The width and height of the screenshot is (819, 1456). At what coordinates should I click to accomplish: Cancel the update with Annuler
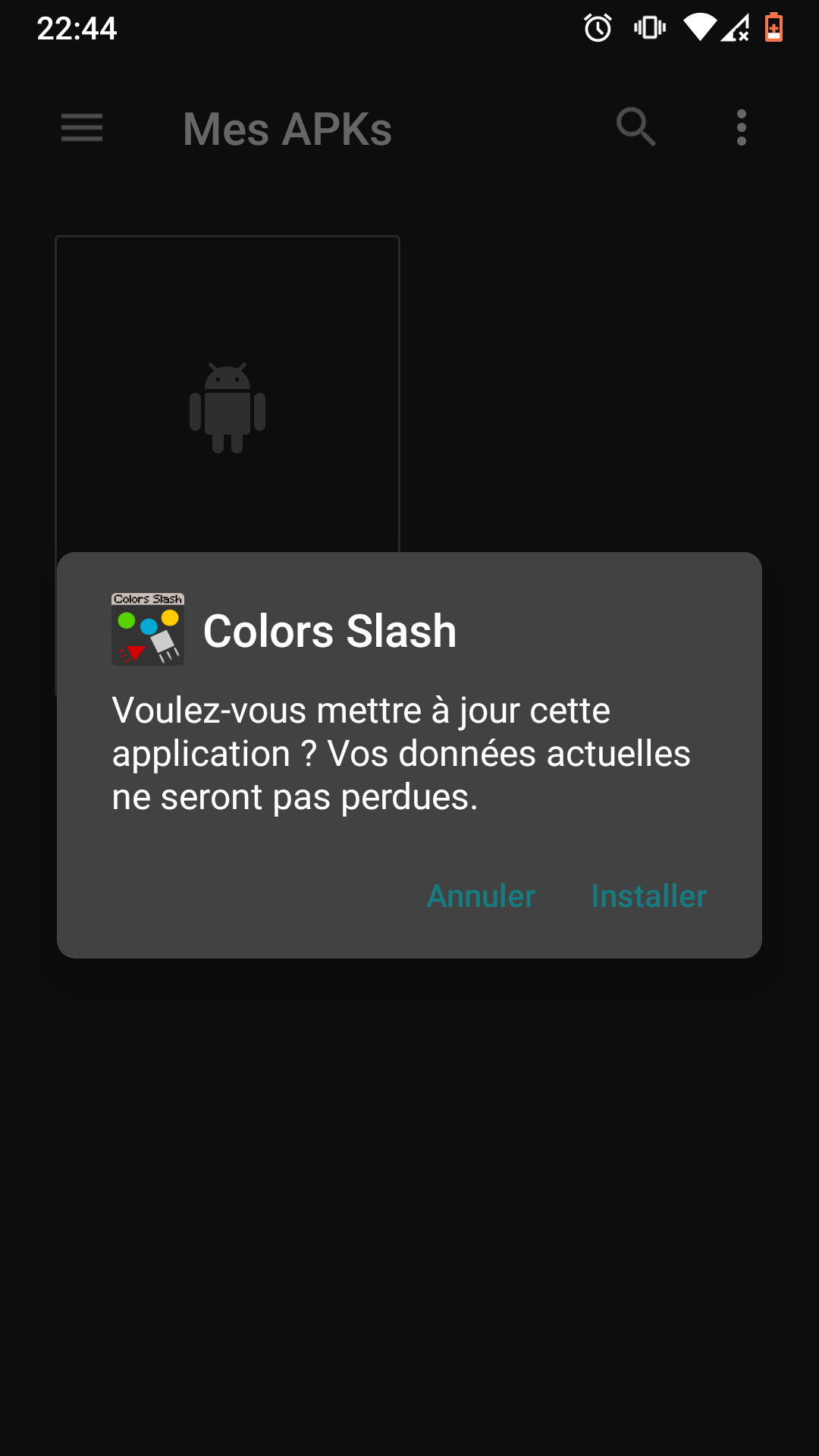481,896
